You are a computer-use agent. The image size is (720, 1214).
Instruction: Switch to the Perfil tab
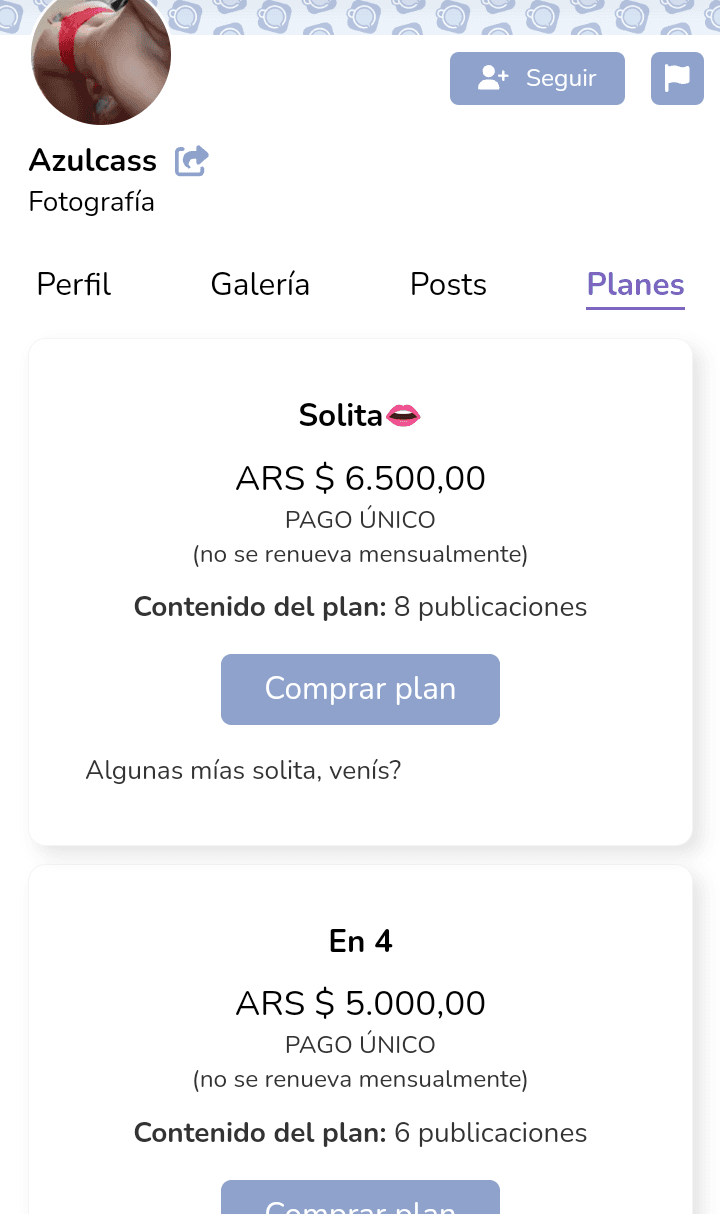click(74, 285)
